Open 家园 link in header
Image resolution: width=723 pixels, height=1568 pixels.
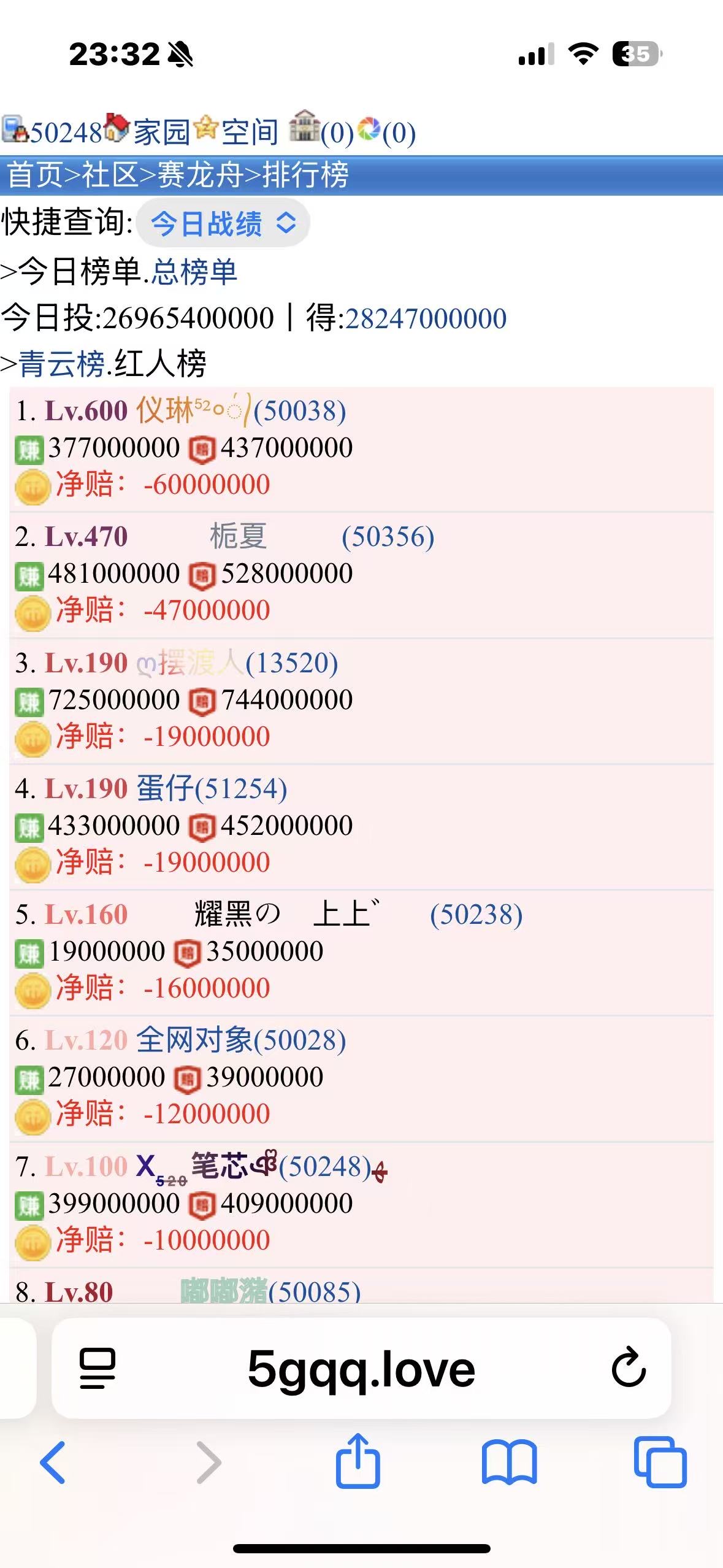click(x=161, y=132)
